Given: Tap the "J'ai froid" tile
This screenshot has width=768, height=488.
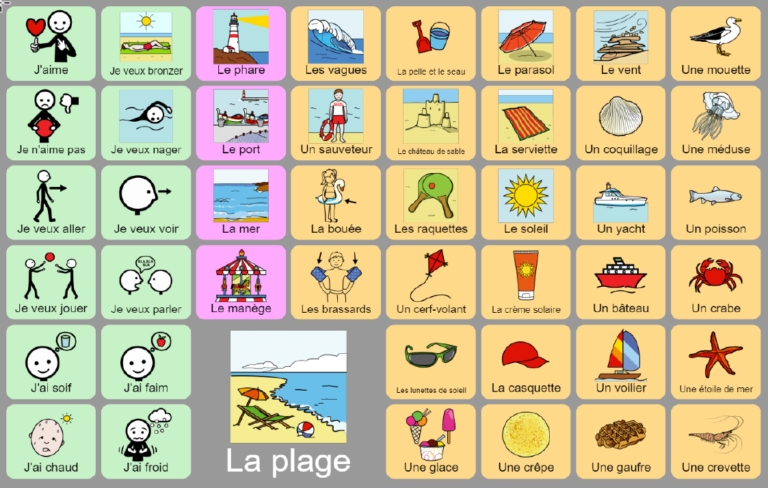Looking at the screenshot, I should point(146,440).
